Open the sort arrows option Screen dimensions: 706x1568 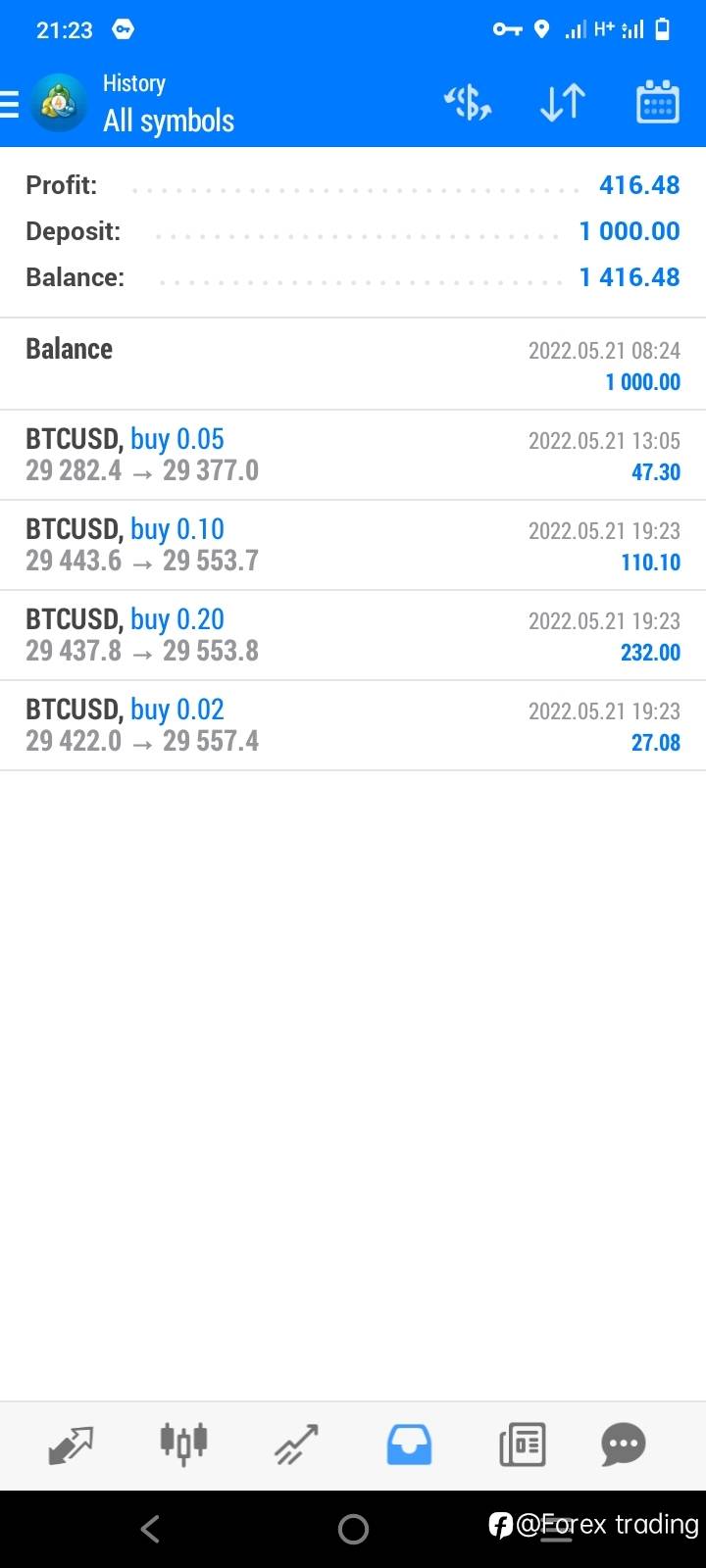pos(563,103)
